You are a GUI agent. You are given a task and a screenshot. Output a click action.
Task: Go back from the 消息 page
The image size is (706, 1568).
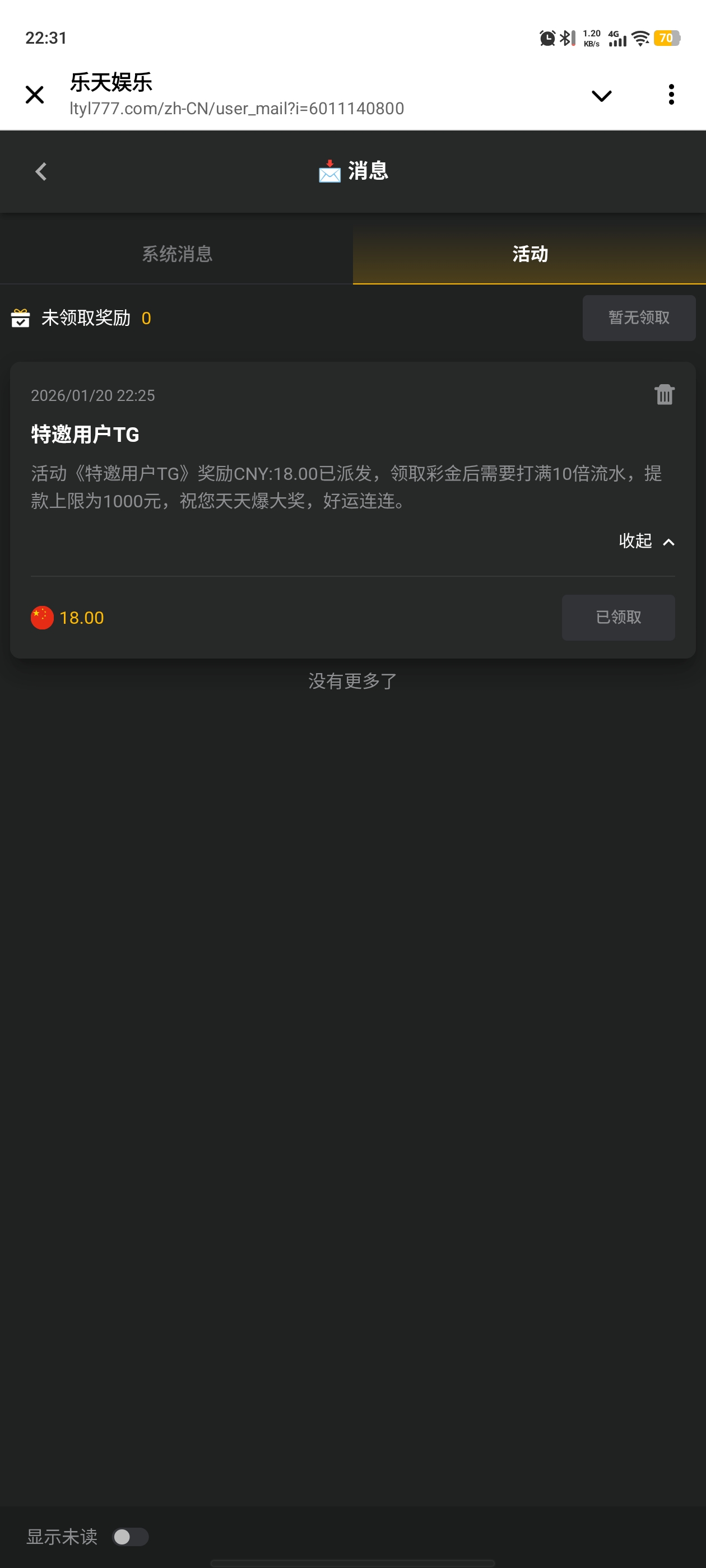point(41,172)
